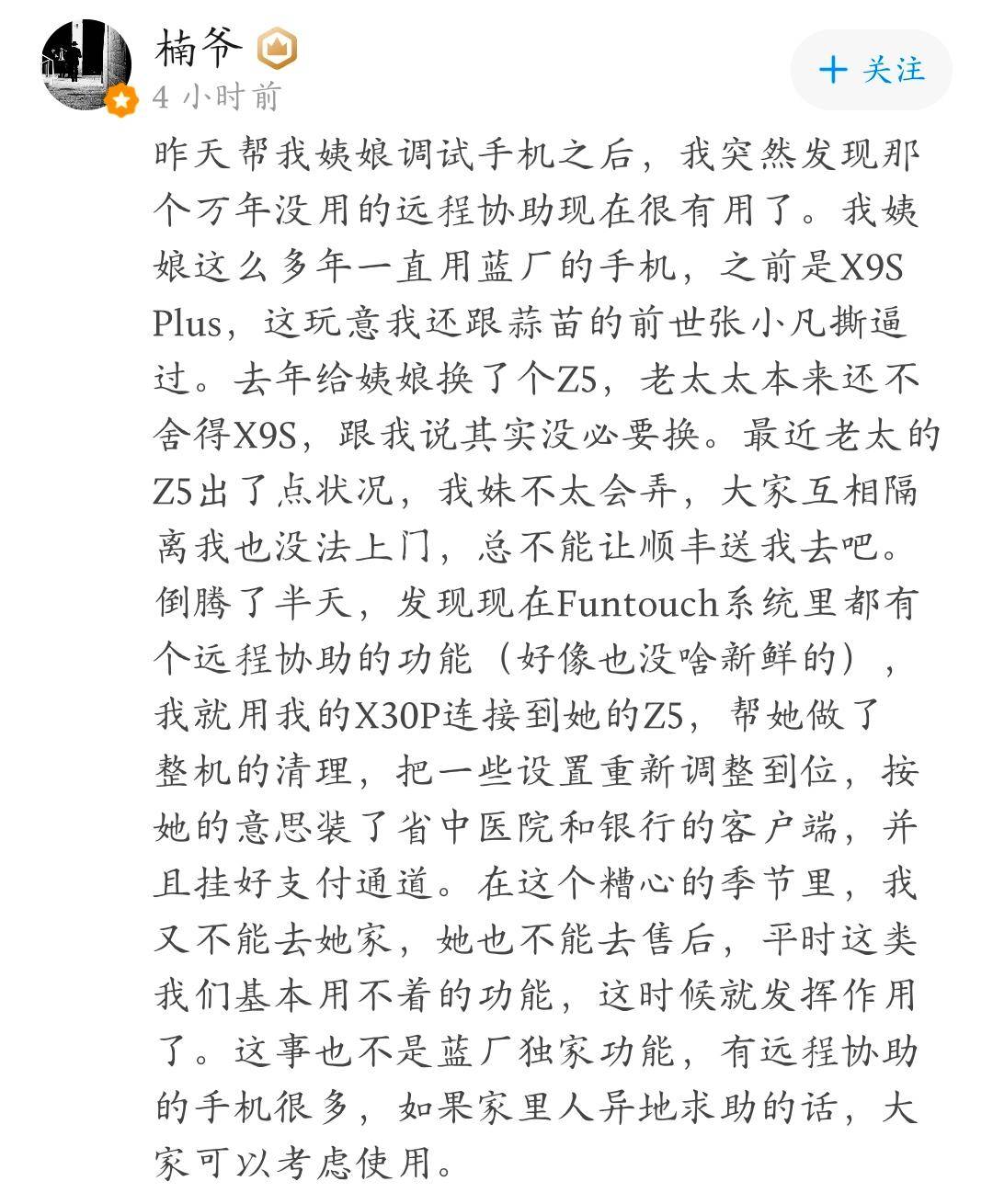Click the orange star verification badge on avatar
The image size is (993, 1204).
pyautogui.click(x=120, y=99)
